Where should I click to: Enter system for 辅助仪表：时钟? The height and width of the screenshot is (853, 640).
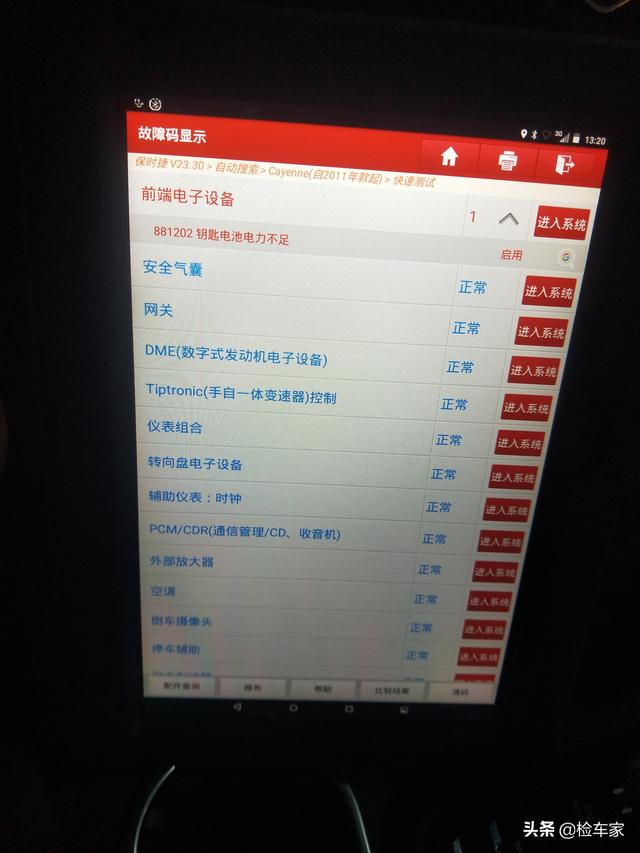click(x=507, y=510)
